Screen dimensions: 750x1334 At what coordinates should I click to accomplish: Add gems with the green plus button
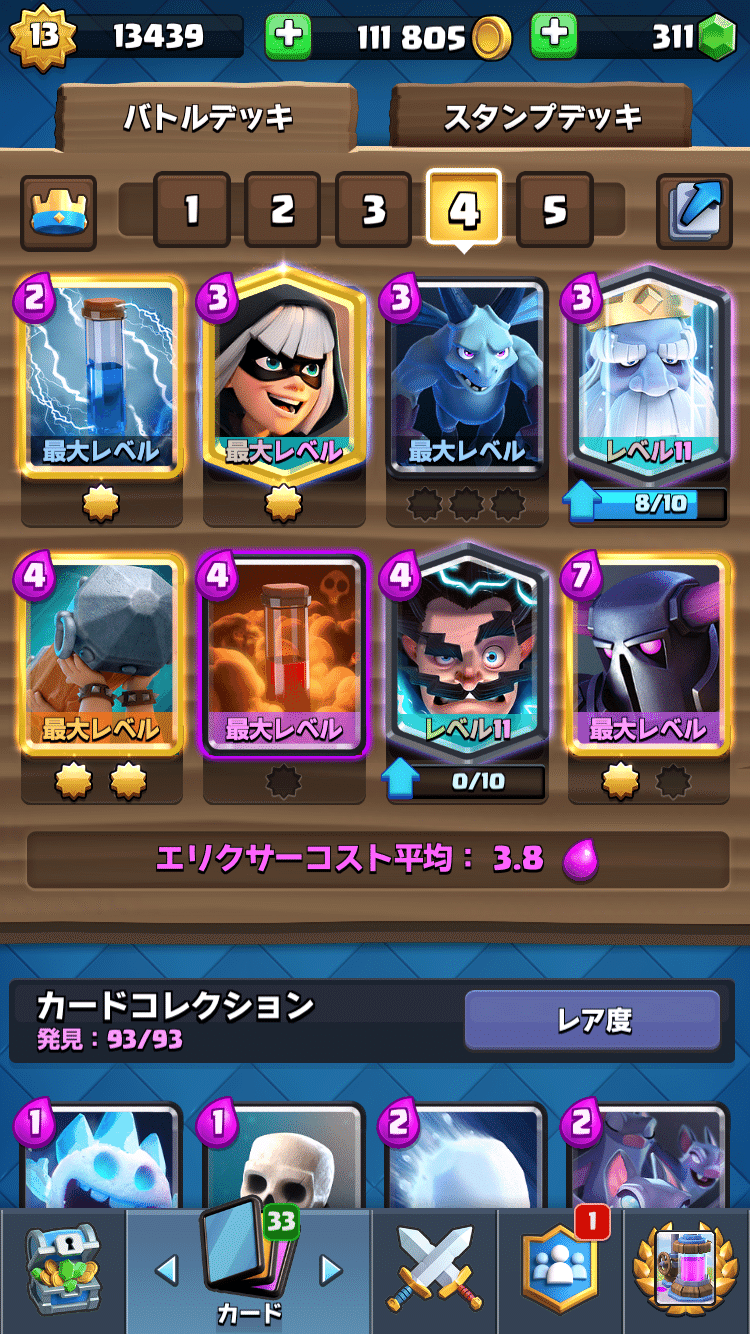tap(554, 37)
